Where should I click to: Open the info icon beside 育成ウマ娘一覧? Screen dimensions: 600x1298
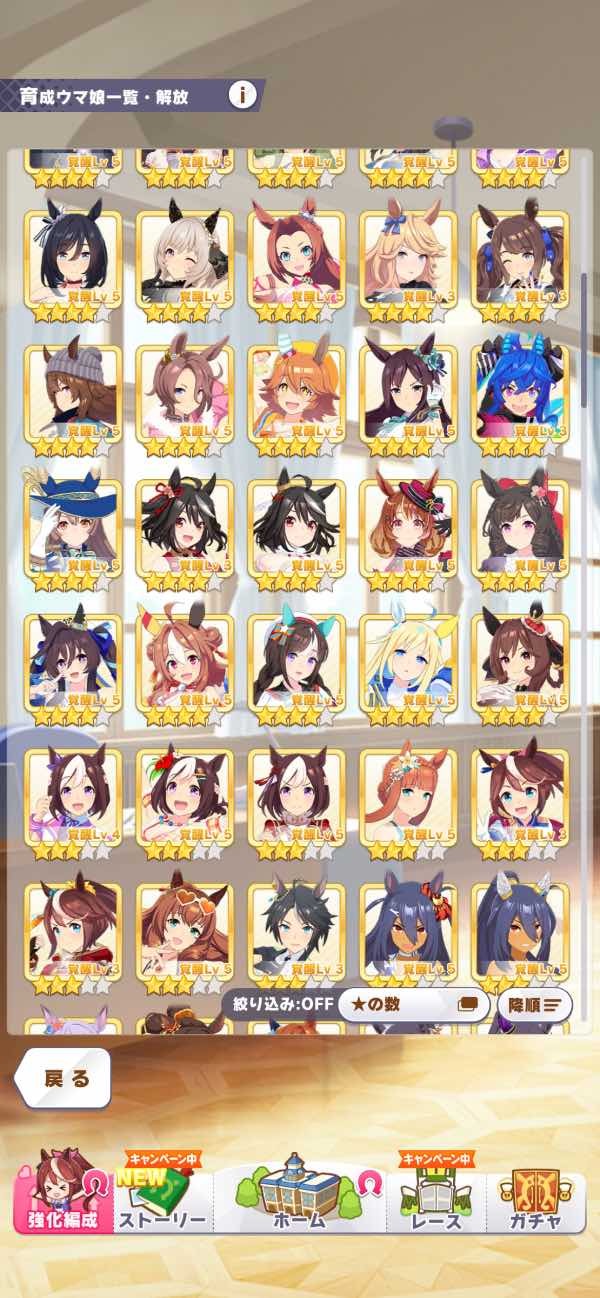click(x=243, y=96)
